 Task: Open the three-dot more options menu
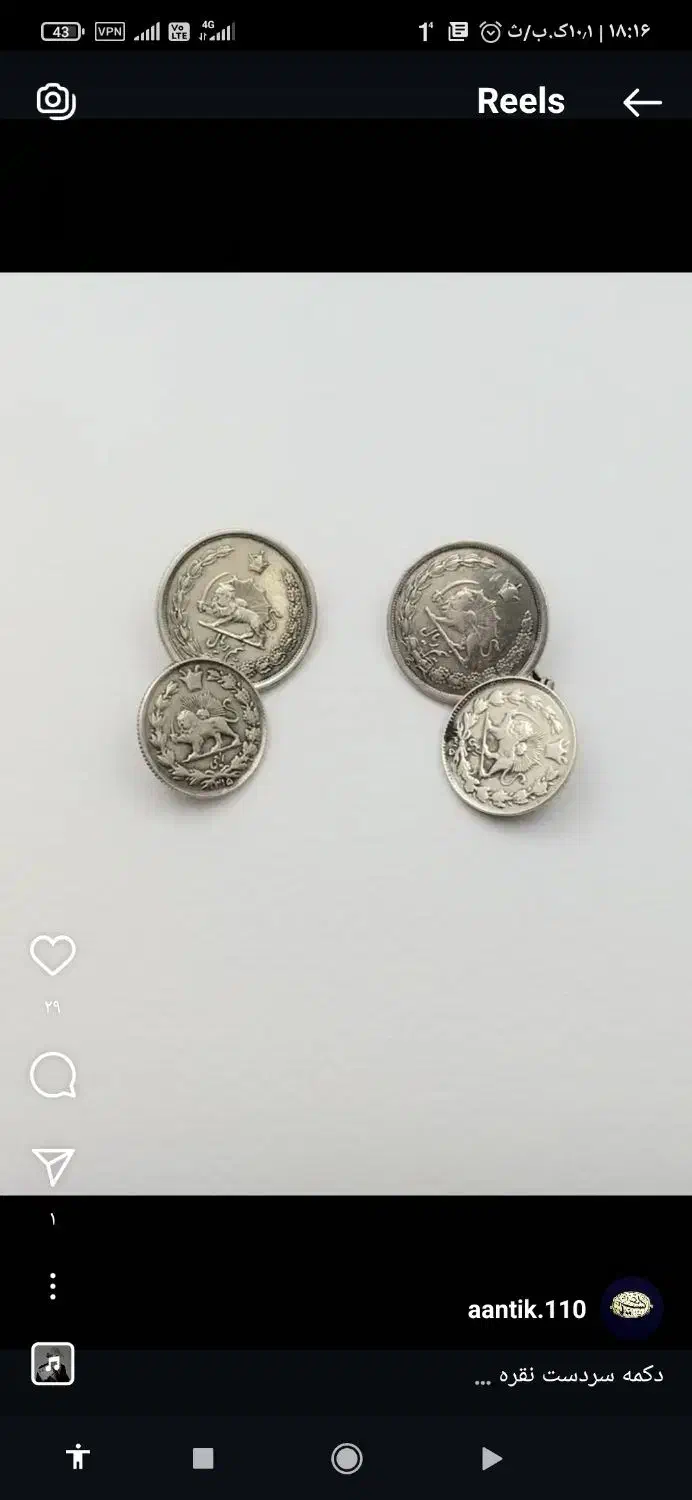coord(53,1287)
